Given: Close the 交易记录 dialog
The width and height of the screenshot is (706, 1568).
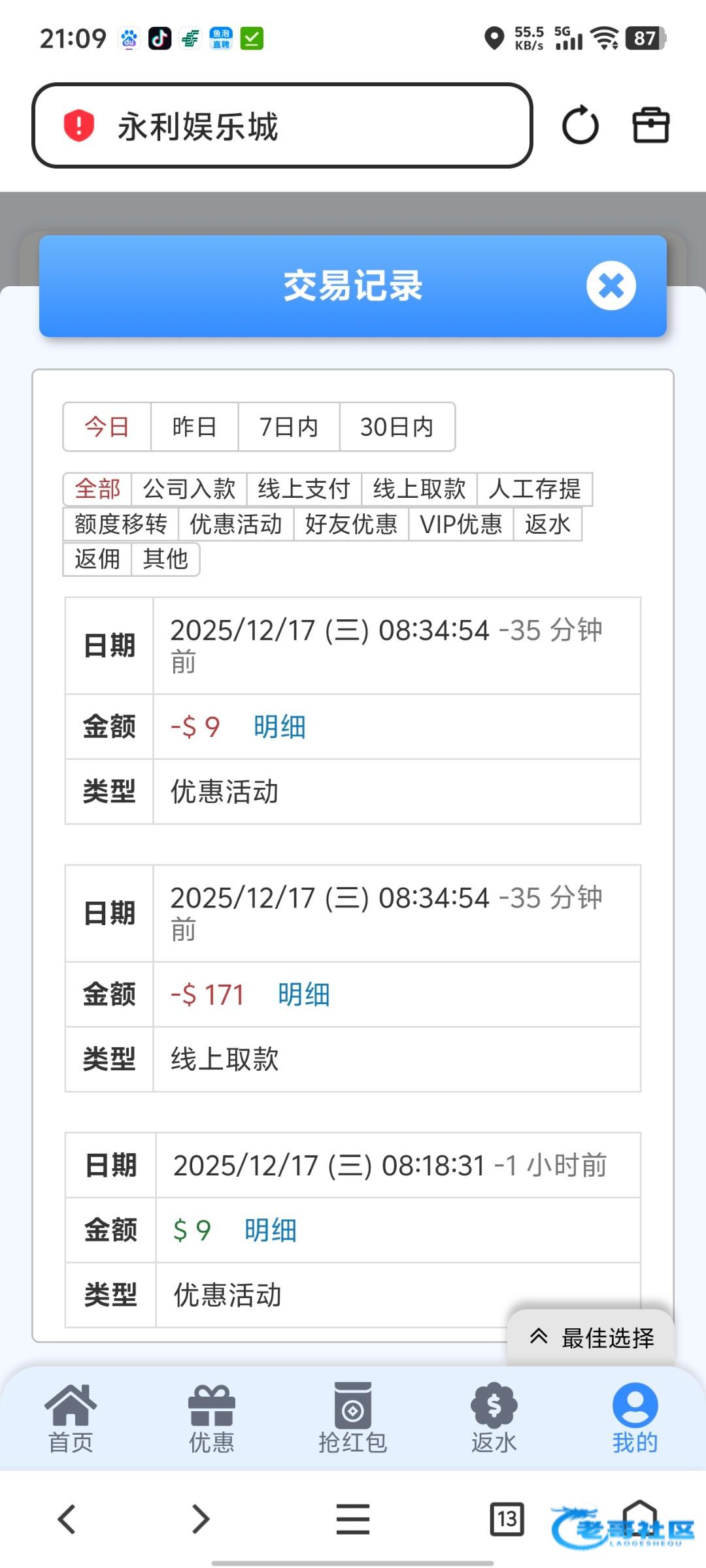Looking at the screenshot, I should [x=611, y=286].
